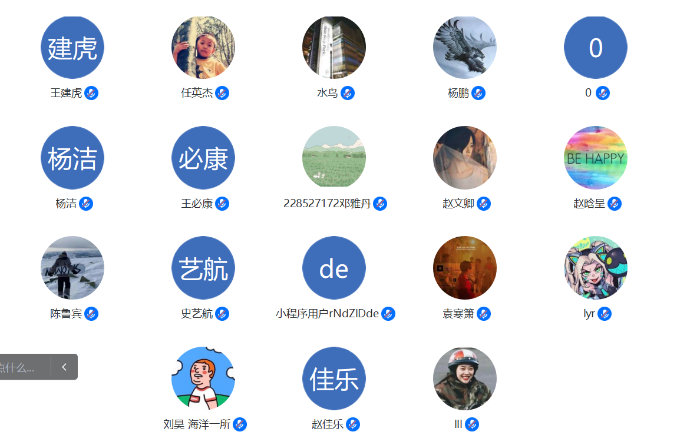This screenshot has height=445, width=700.
Task: Collapse the chat box with the chevron
Action: tap(64, 367)
